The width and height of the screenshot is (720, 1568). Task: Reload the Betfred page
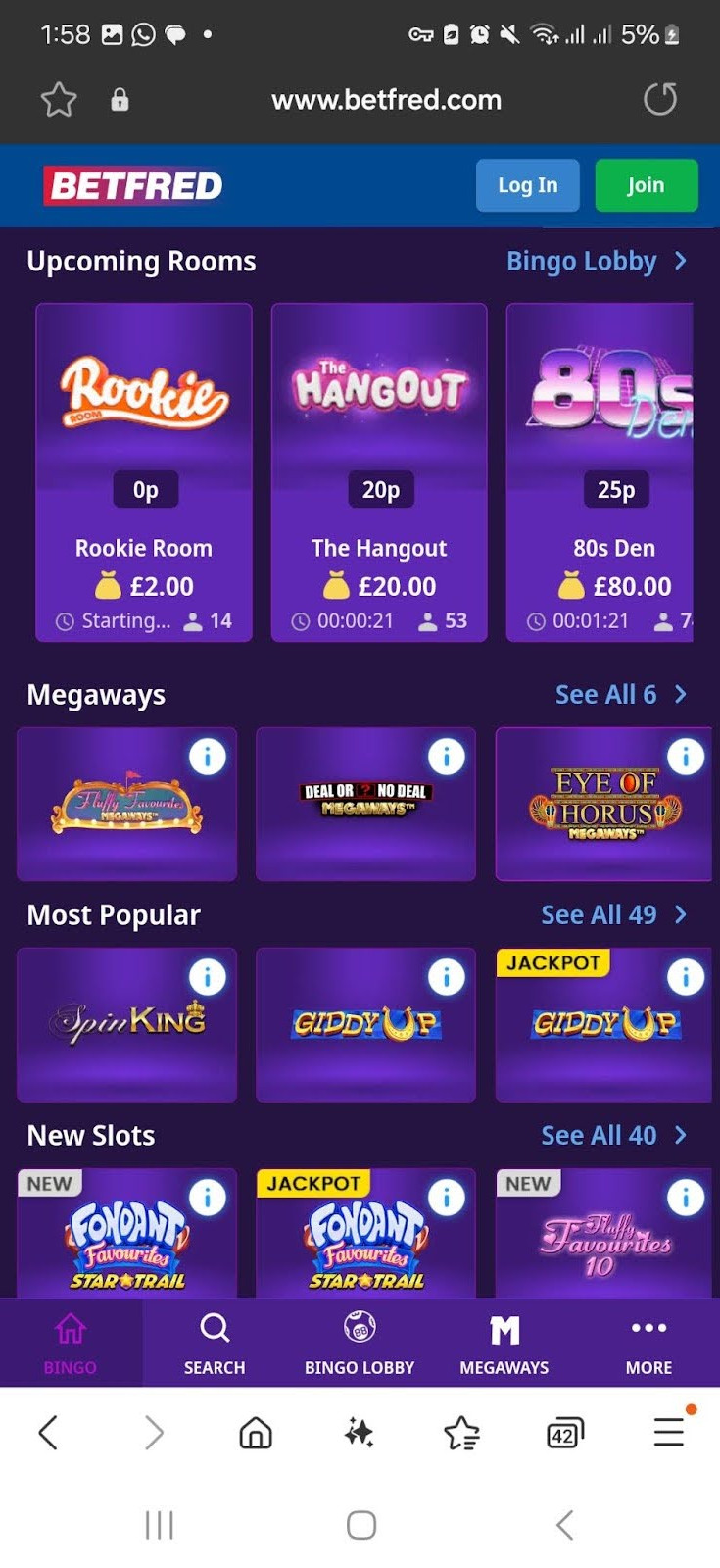659,100
